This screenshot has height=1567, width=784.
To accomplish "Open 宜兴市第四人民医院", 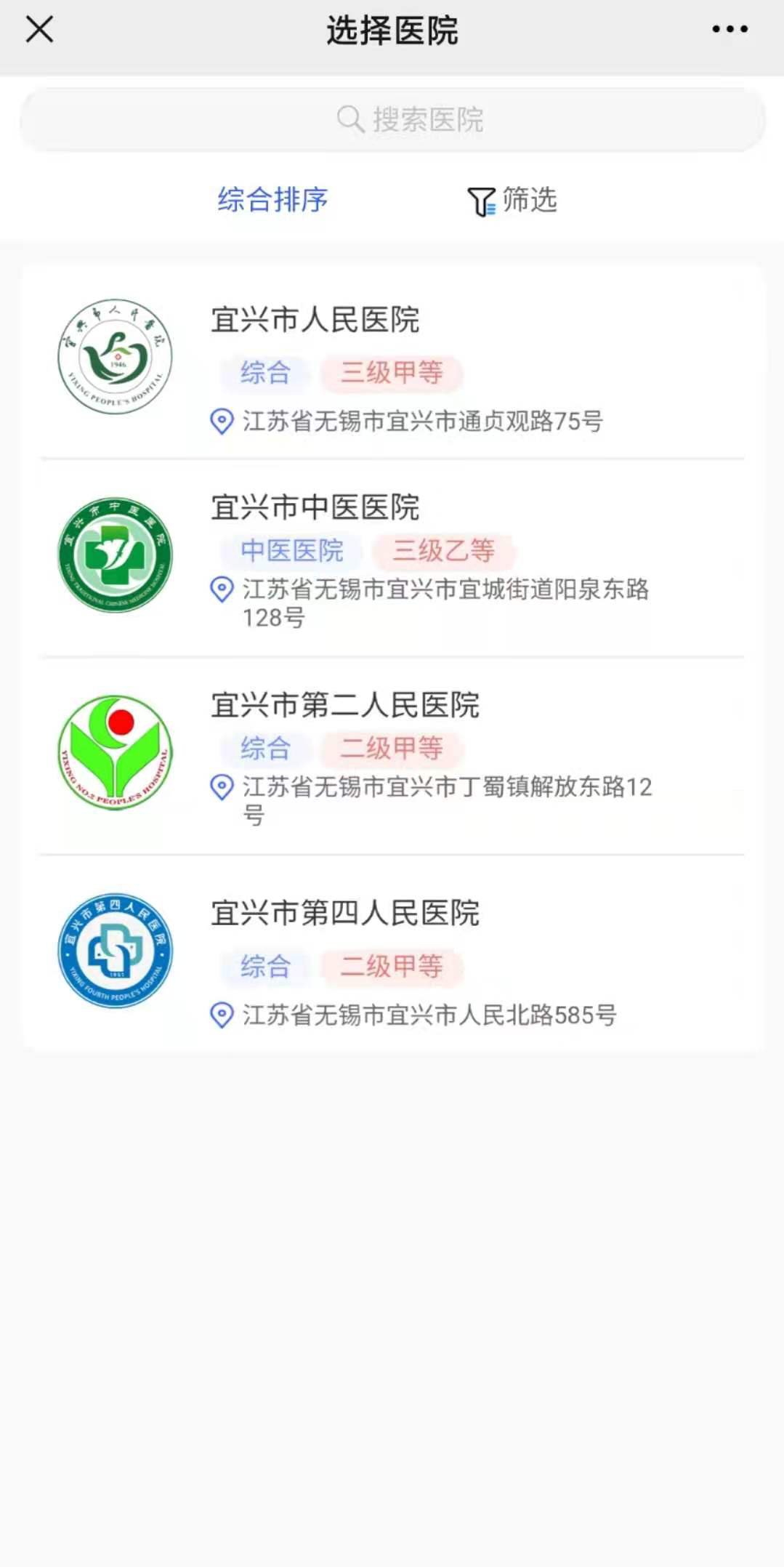I will [345, 914].
